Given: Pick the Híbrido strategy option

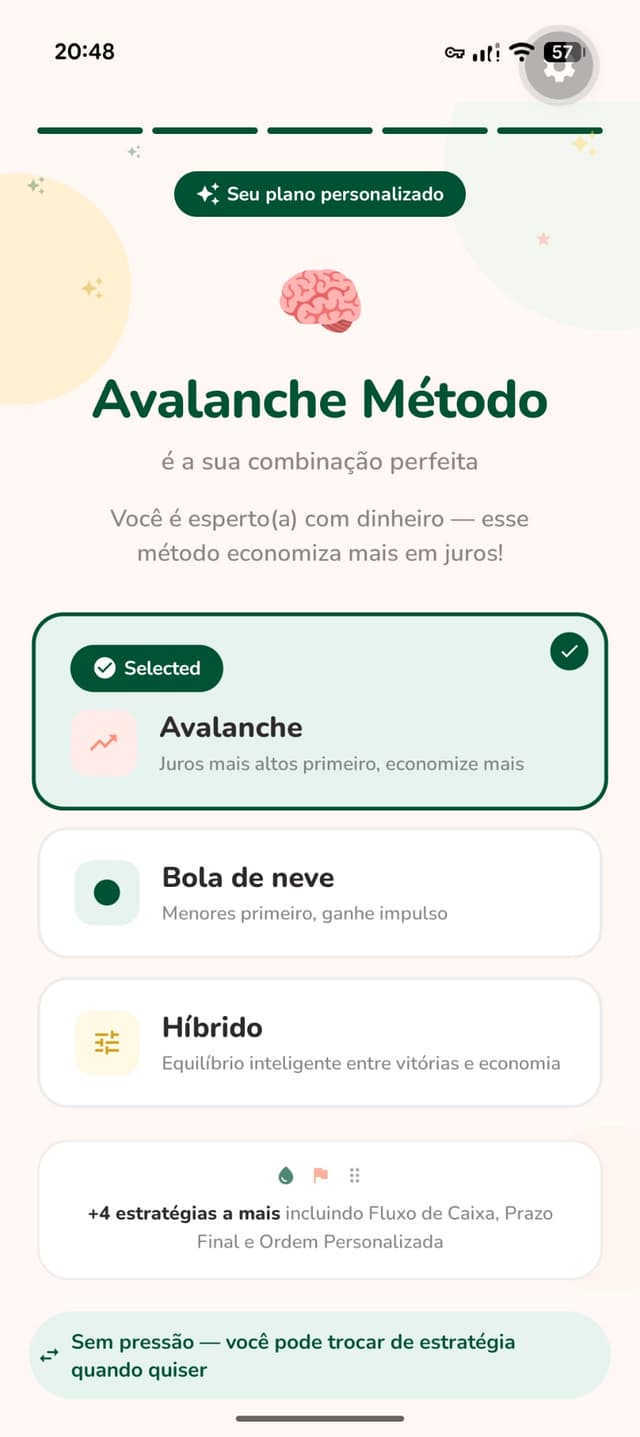Looking at the screenshot, I should tap(320, 1042).
